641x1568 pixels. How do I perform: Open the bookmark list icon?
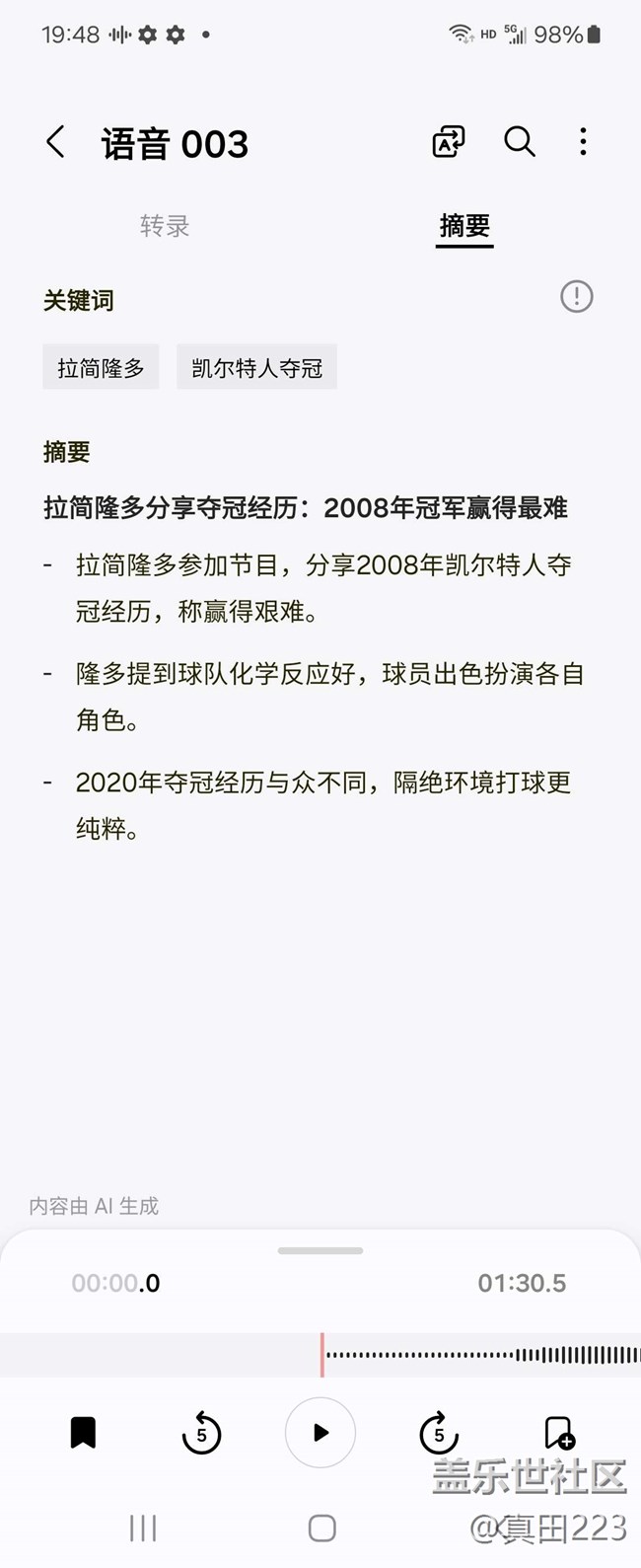tap(84, 1433)
